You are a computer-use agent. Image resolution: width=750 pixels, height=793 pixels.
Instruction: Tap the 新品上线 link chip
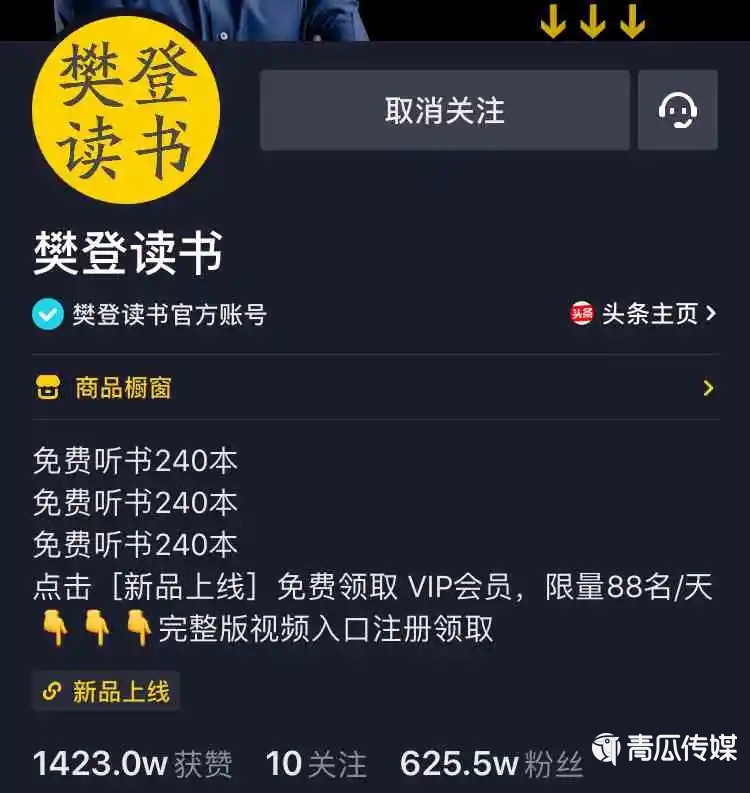(106, 691)
